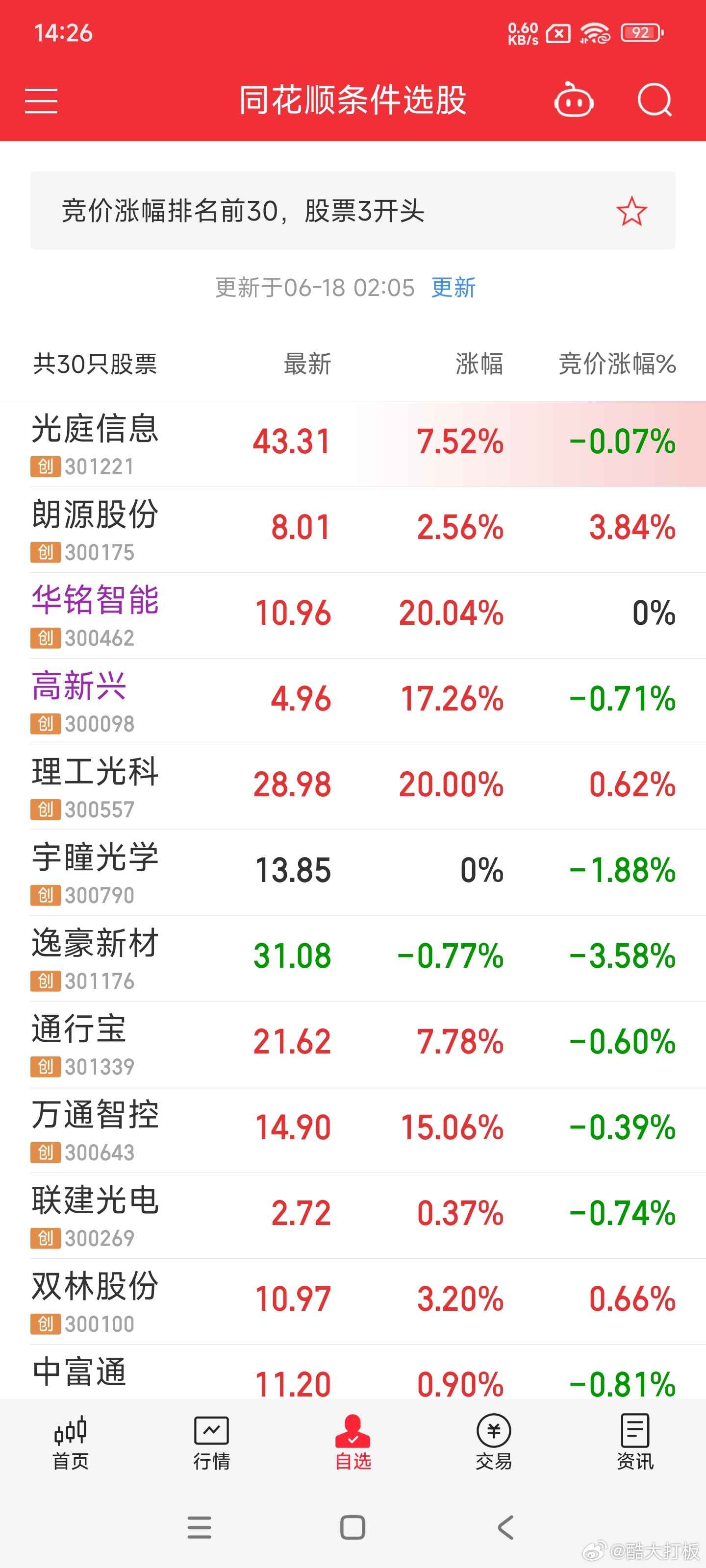706x1568 pixels.
Task: Open stock 朗源股份 300175
Action: click(x=353, y=530)
